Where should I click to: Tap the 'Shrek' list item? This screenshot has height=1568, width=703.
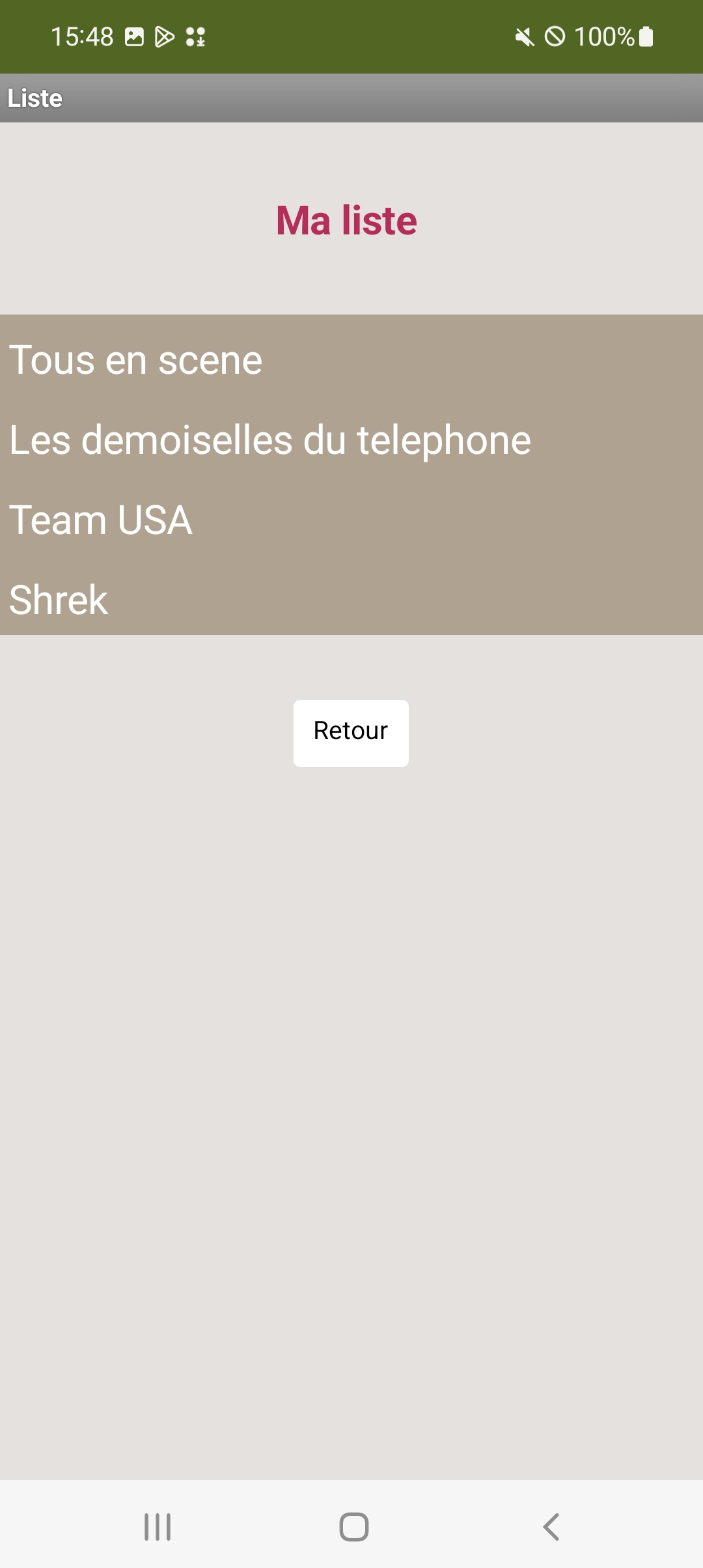click(351, 599)
